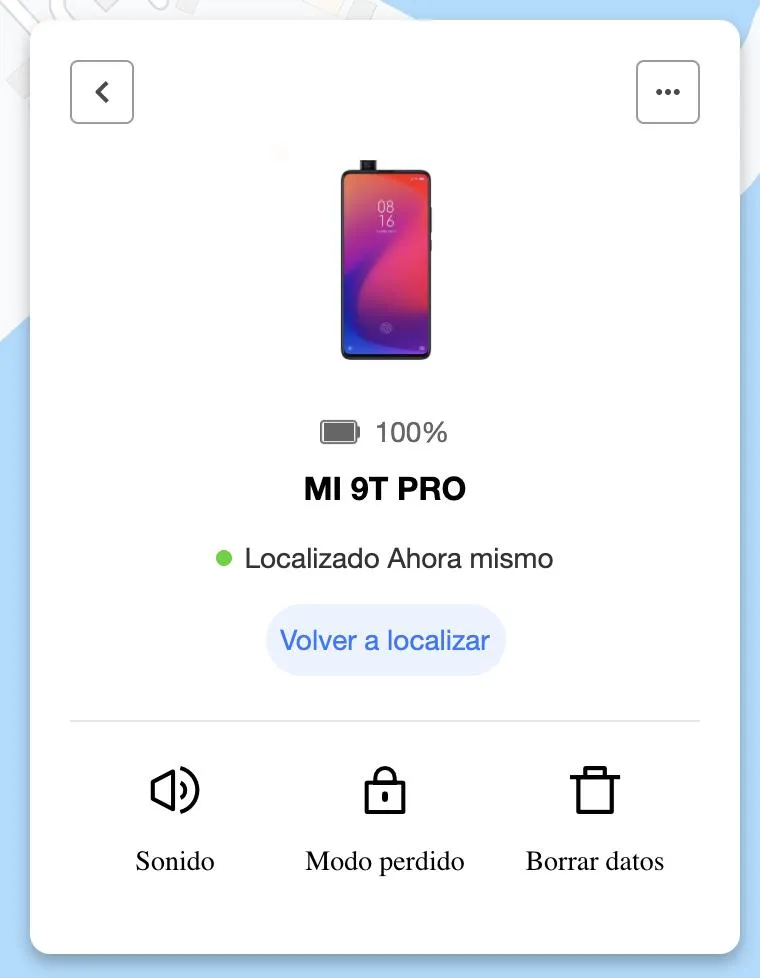
Task: Click the padlock icon above Modo perdido
Action: pyautogui.click(x=385, y=789)
